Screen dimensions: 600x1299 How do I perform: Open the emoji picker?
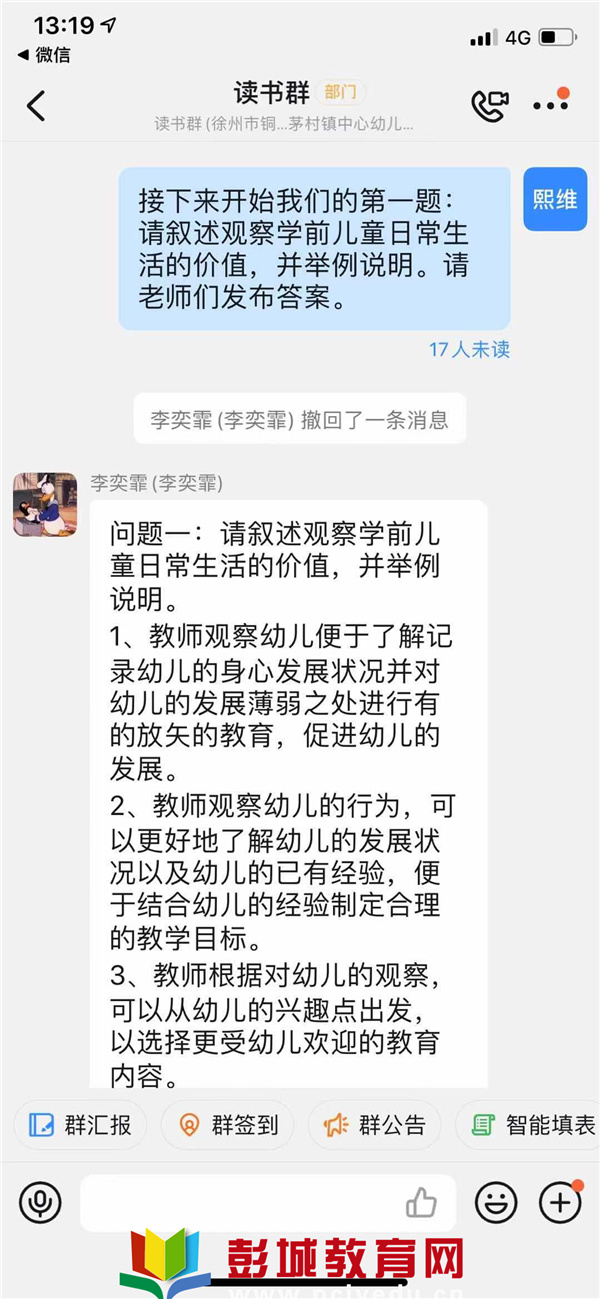(496, 1202)
